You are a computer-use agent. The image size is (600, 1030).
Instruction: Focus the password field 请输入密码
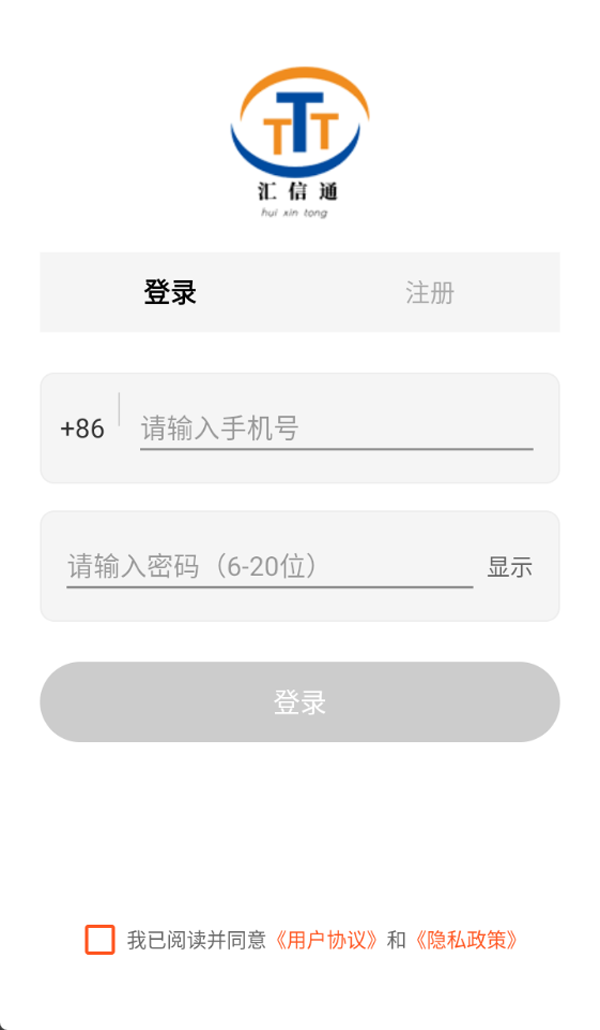(270, 566)
